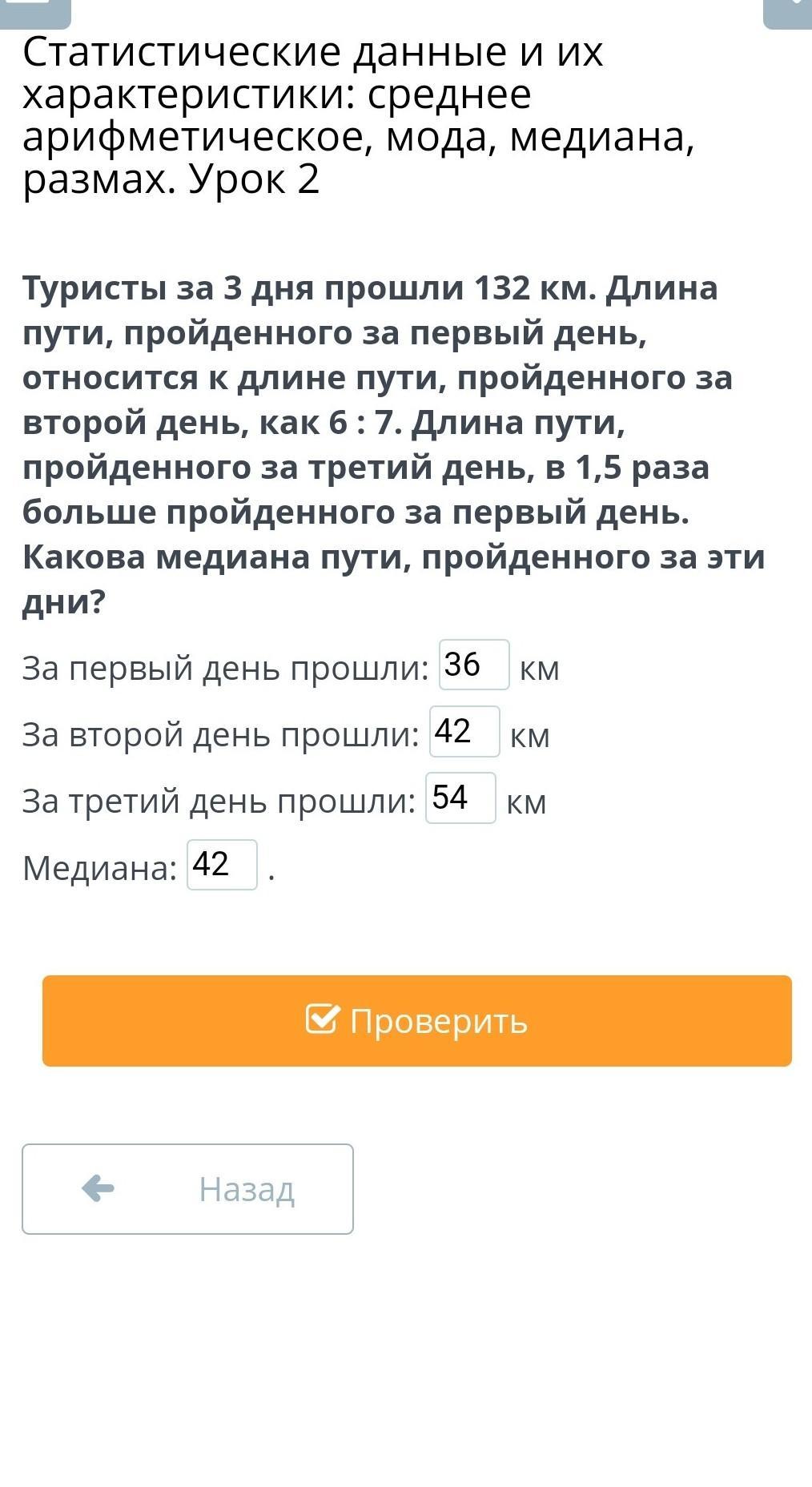Screen dimensions: 812x1487
Task: Select the third day distance field
Action: point(460,798)
